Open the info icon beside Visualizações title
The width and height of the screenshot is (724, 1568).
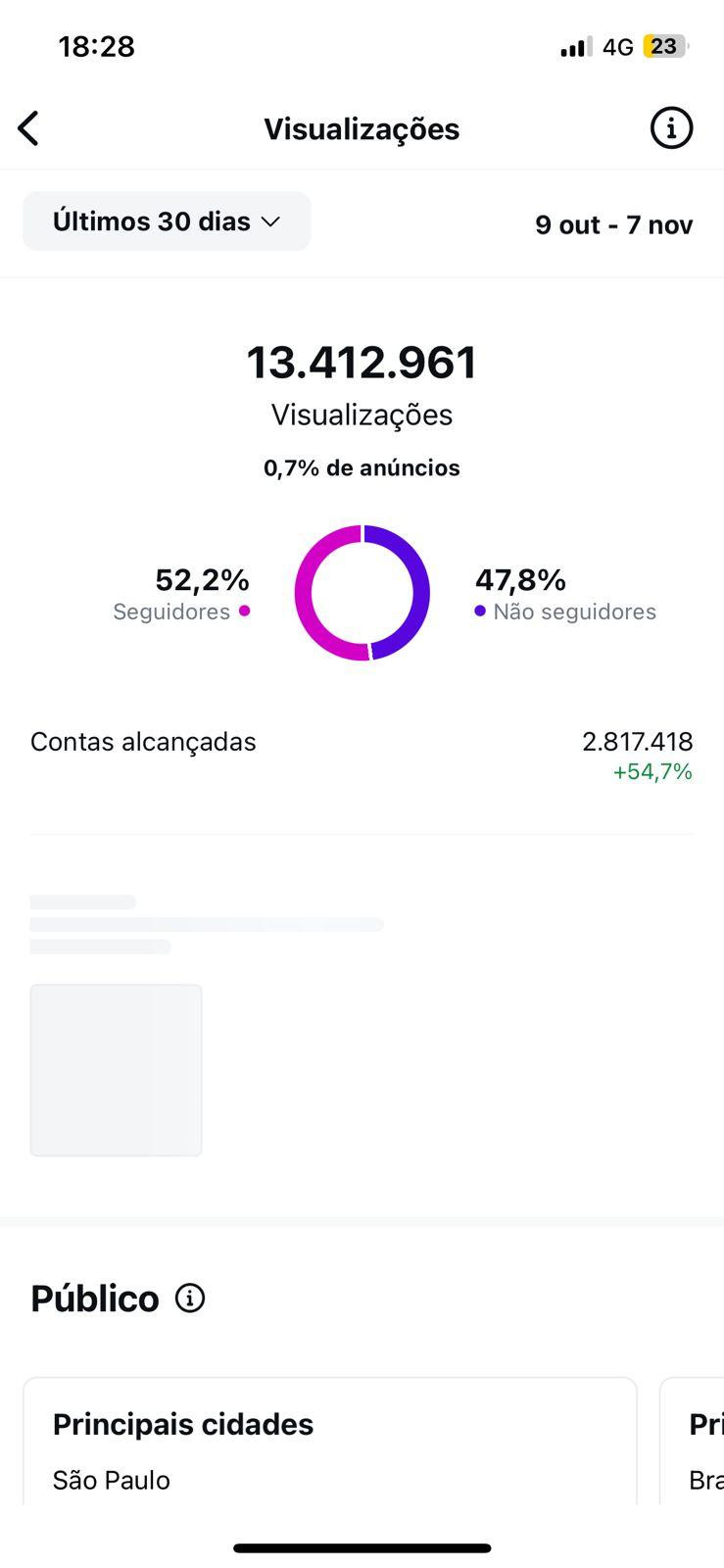coord(671,128)
